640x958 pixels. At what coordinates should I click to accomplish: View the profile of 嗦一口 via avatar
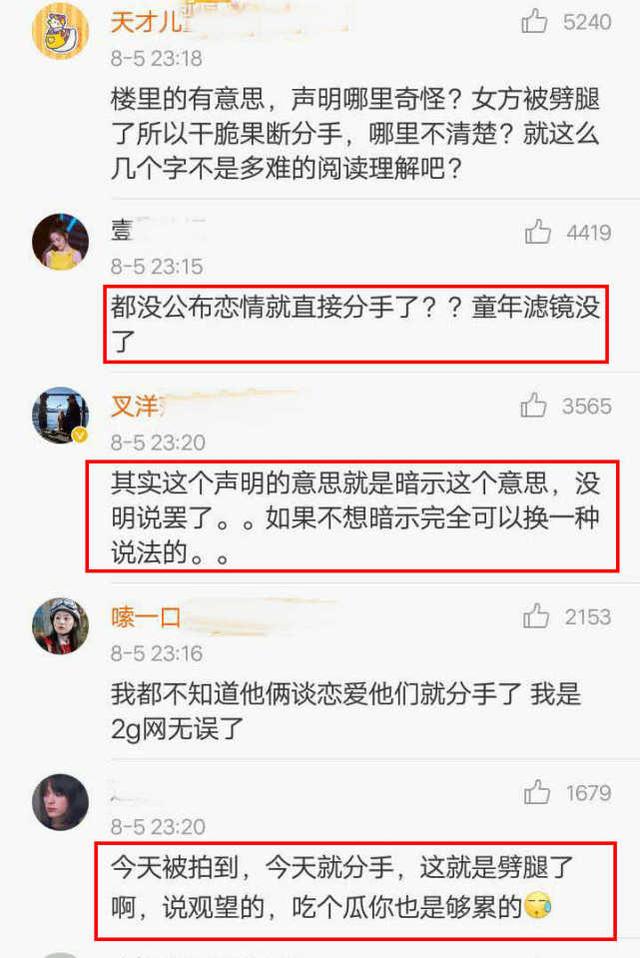point(61,625)
